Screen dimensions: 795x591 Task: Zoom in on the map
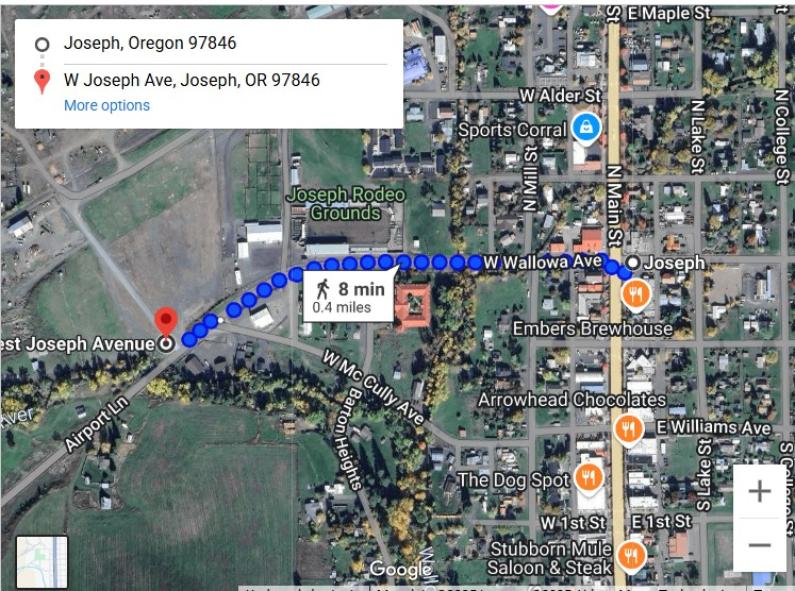[759, 492]
